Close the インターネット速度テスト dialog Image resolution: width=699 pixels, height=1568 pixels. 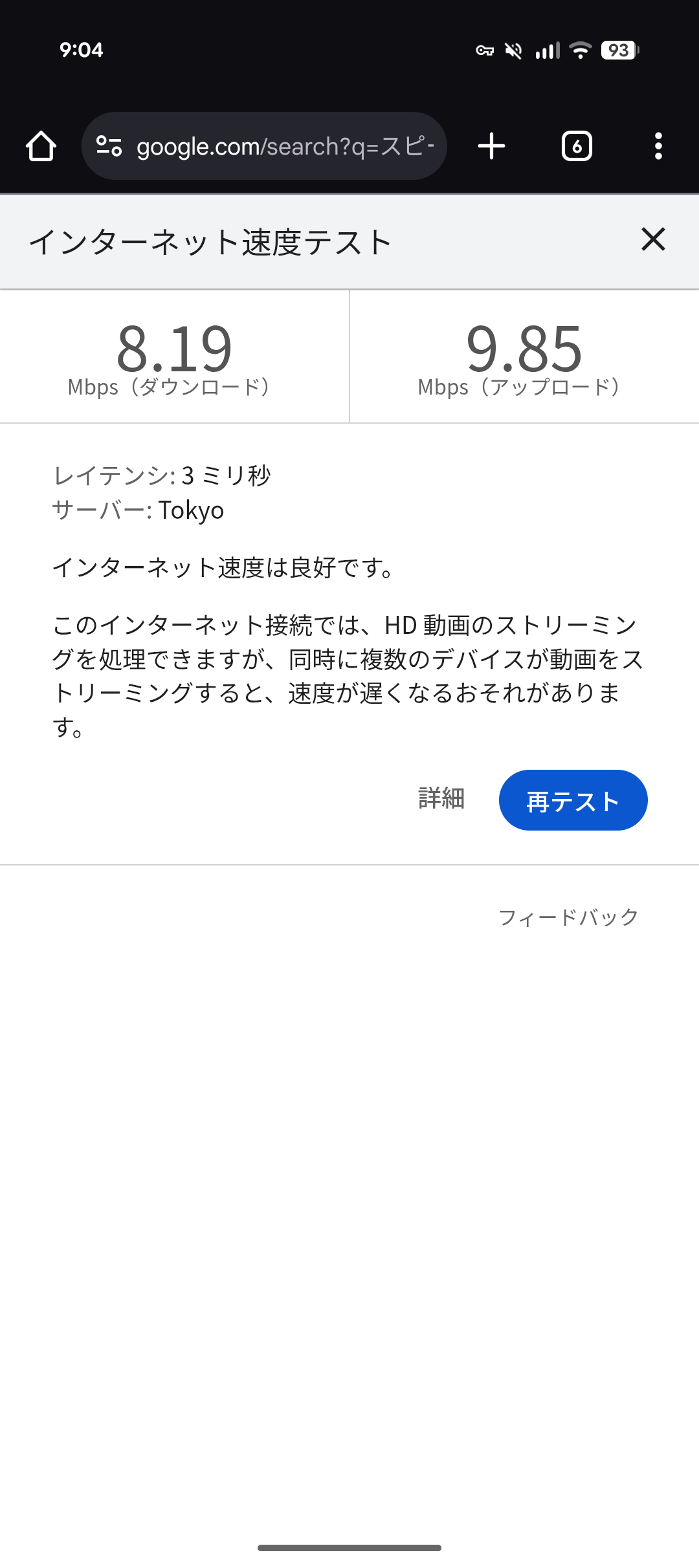point(653,239)
